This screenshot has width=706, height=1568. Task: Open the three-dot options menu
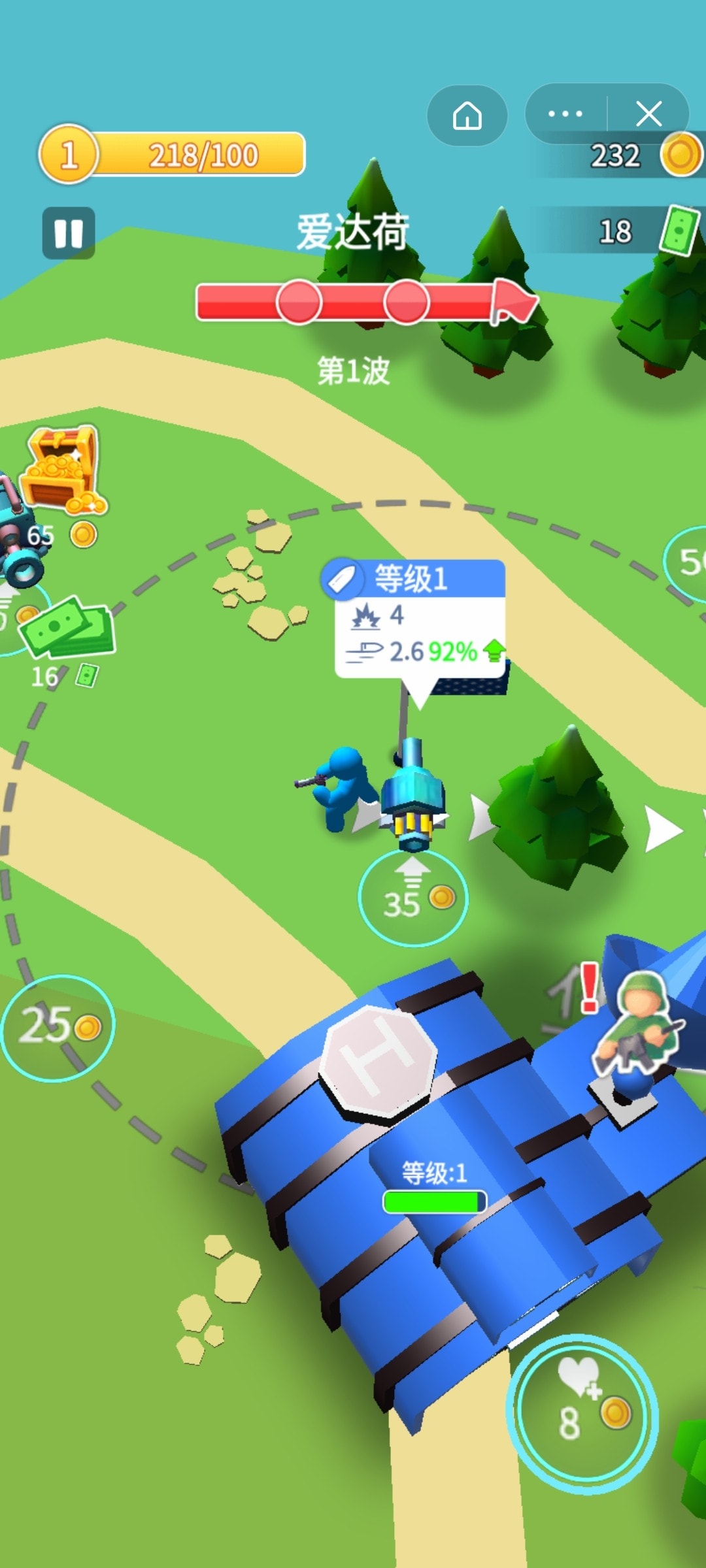click(x=565, y=114)
